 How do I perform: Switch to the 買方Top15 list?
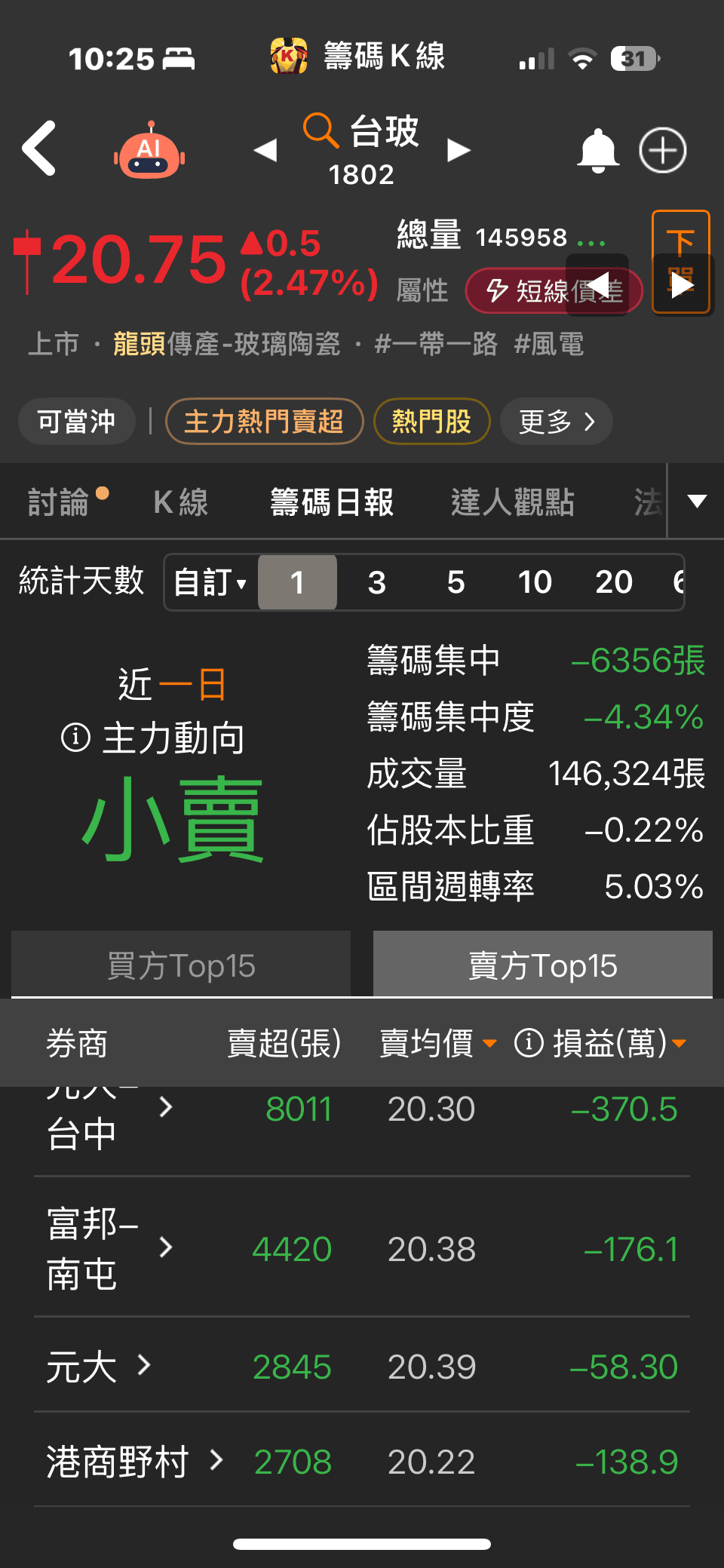point(181,965)
